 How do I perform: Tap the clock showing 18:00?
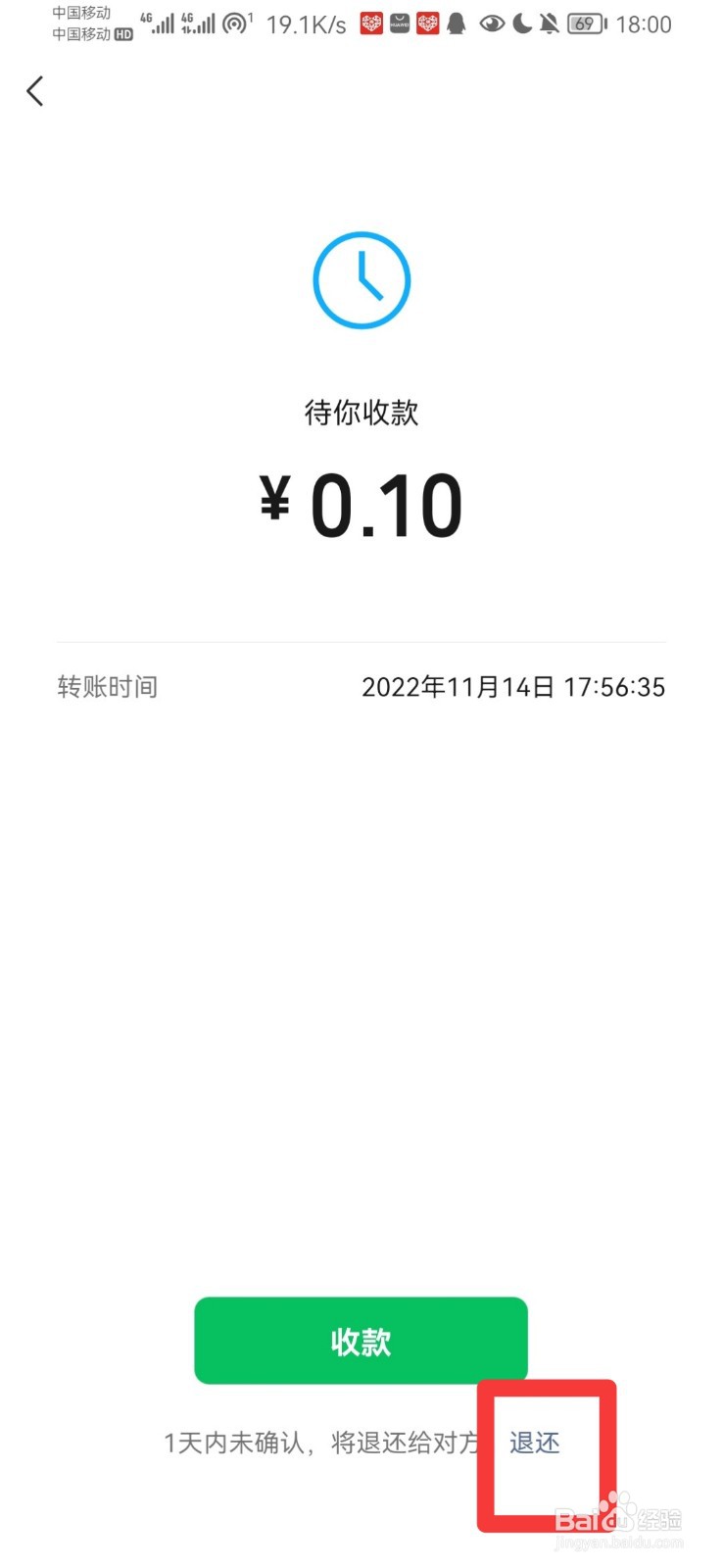tap(644, 23)
